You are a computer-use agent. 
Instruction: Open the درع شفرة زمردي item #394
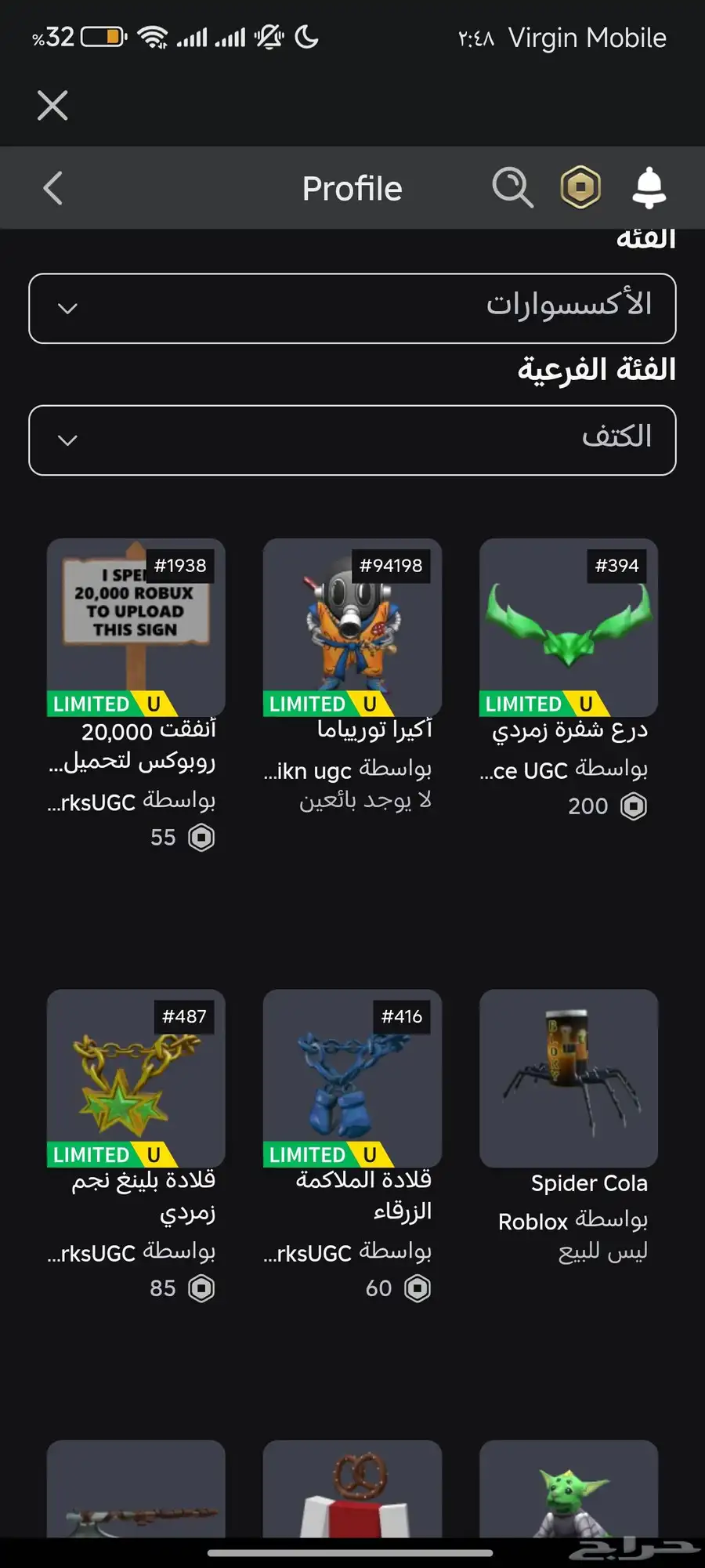pos(569,627)
